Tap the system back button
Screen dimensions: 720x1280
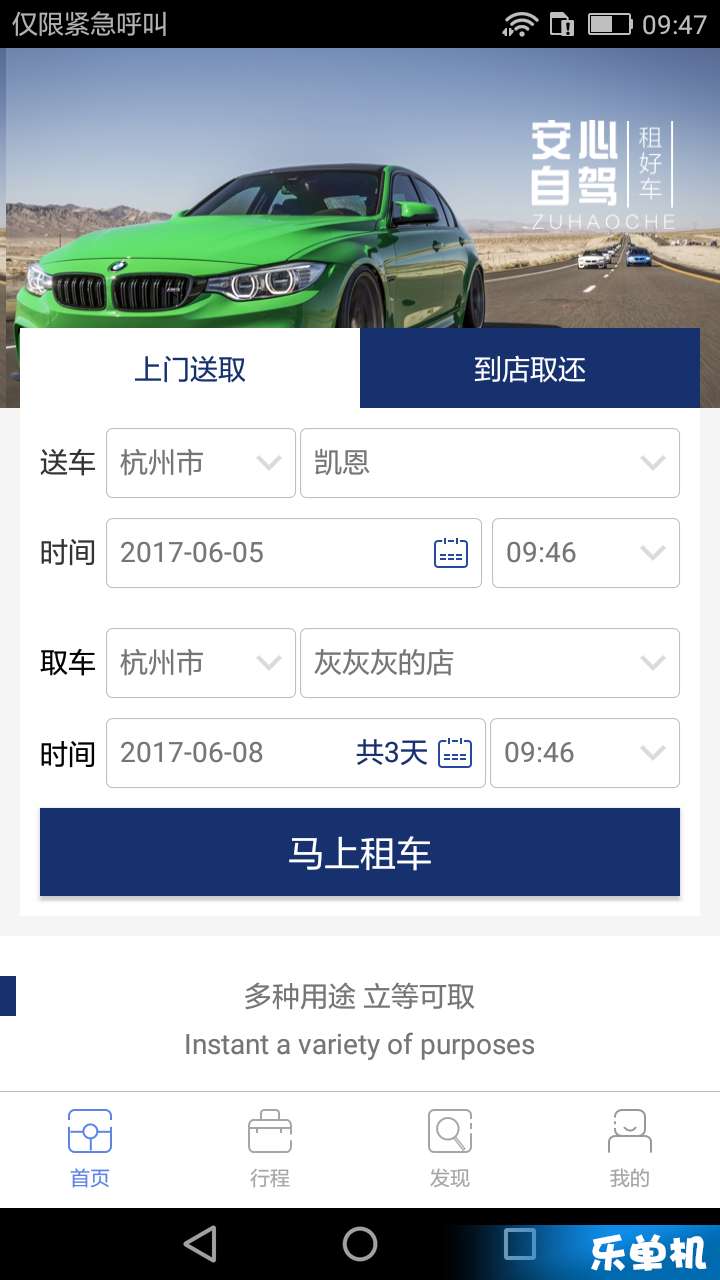coord(200,1244)
